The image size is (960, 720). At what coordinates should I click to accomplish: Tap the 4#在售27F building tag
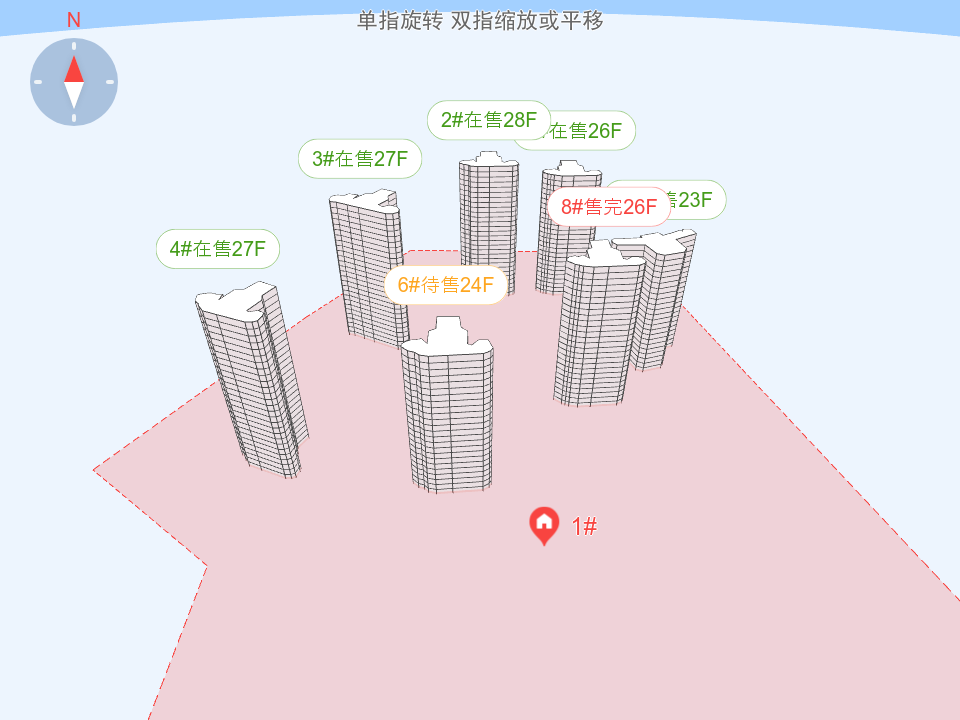(217, 249)
